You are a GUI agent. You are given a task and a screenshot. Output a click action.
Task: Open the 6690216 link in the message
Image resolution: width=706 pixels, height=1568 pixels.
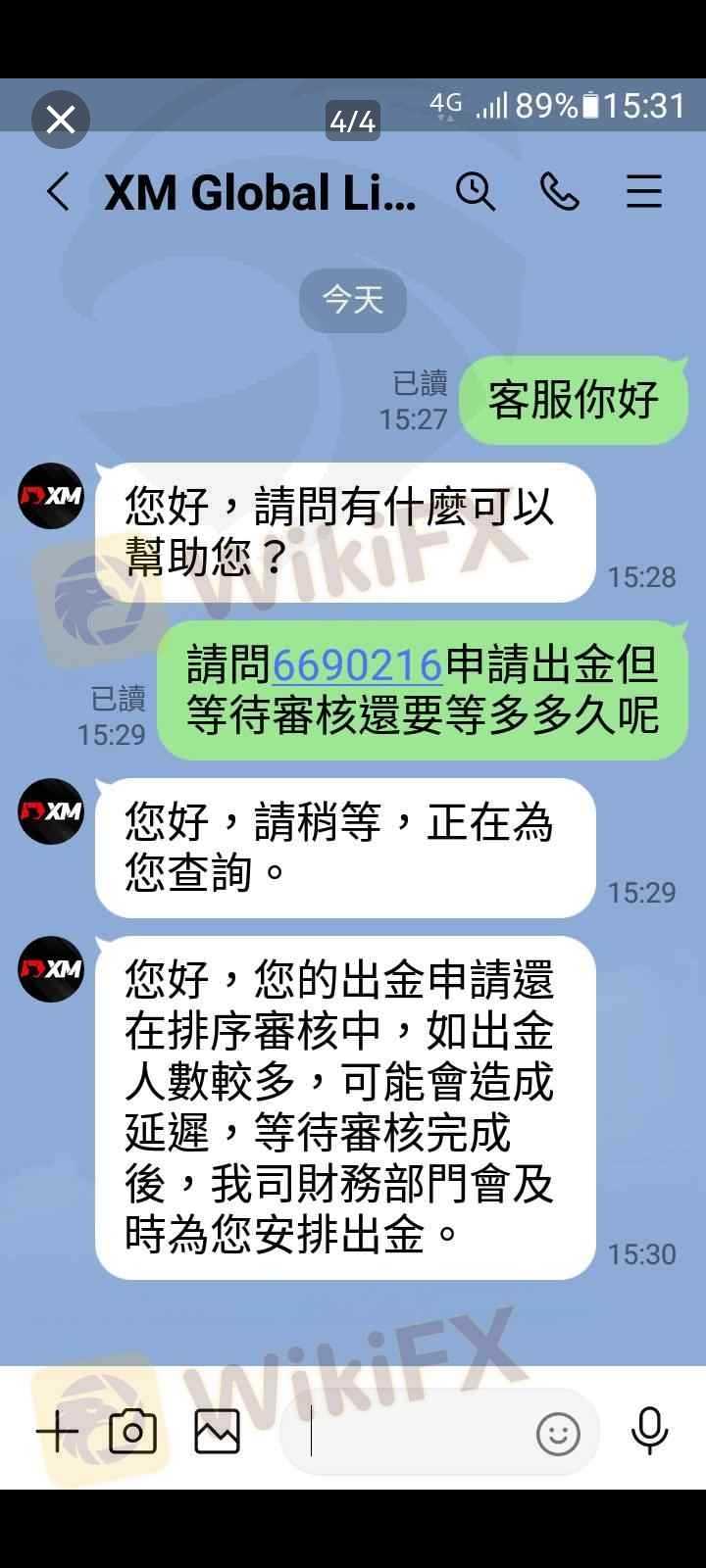(358, 665)
